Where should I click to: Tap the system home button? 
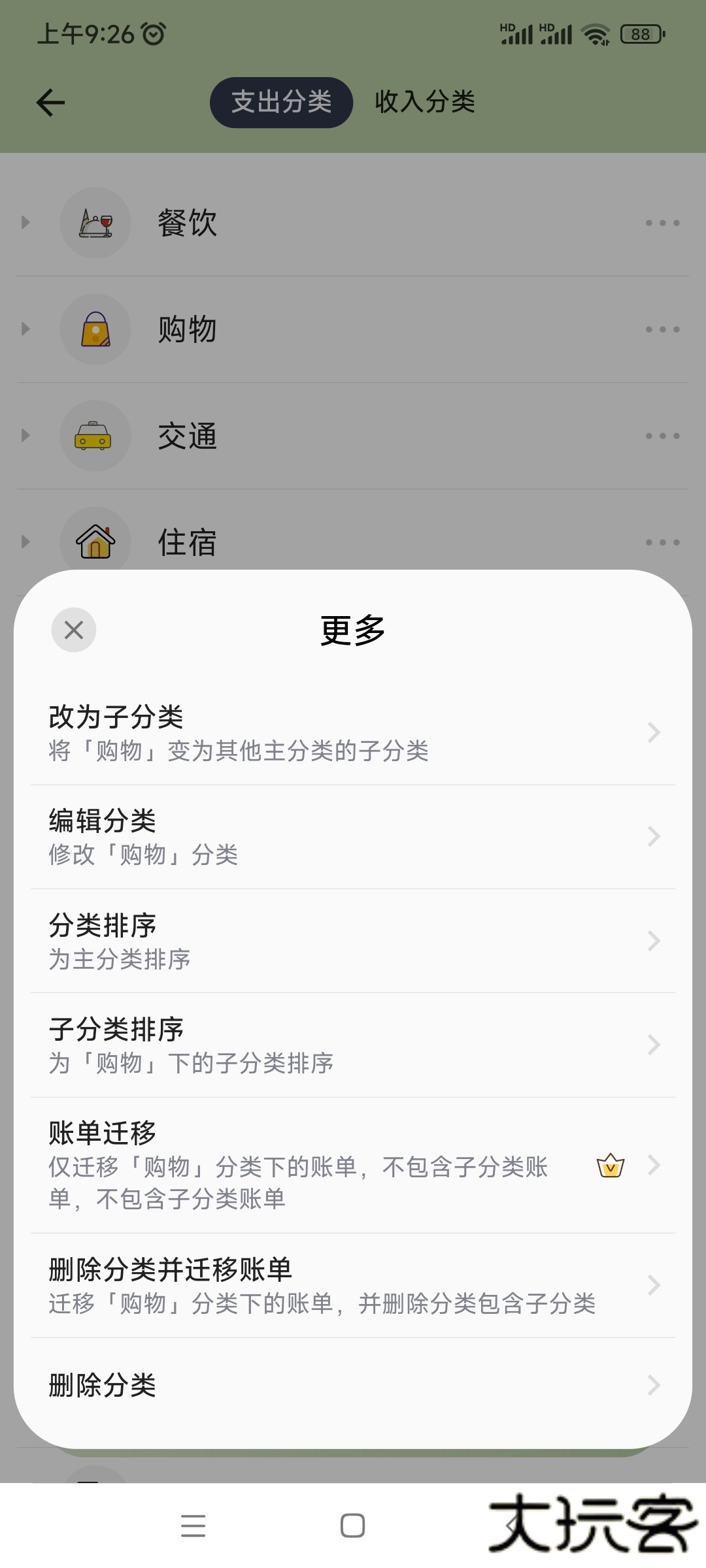coord(353,1526)
